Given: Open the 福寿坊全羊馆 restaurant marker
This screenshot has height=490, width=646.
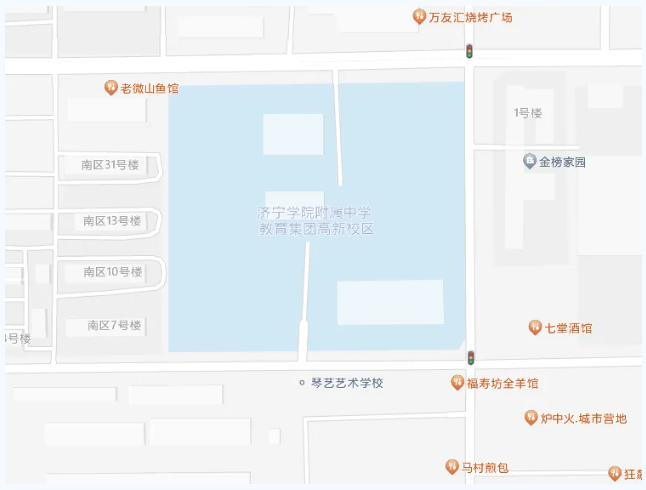Looking at the screenshot, I should [458, 383].
